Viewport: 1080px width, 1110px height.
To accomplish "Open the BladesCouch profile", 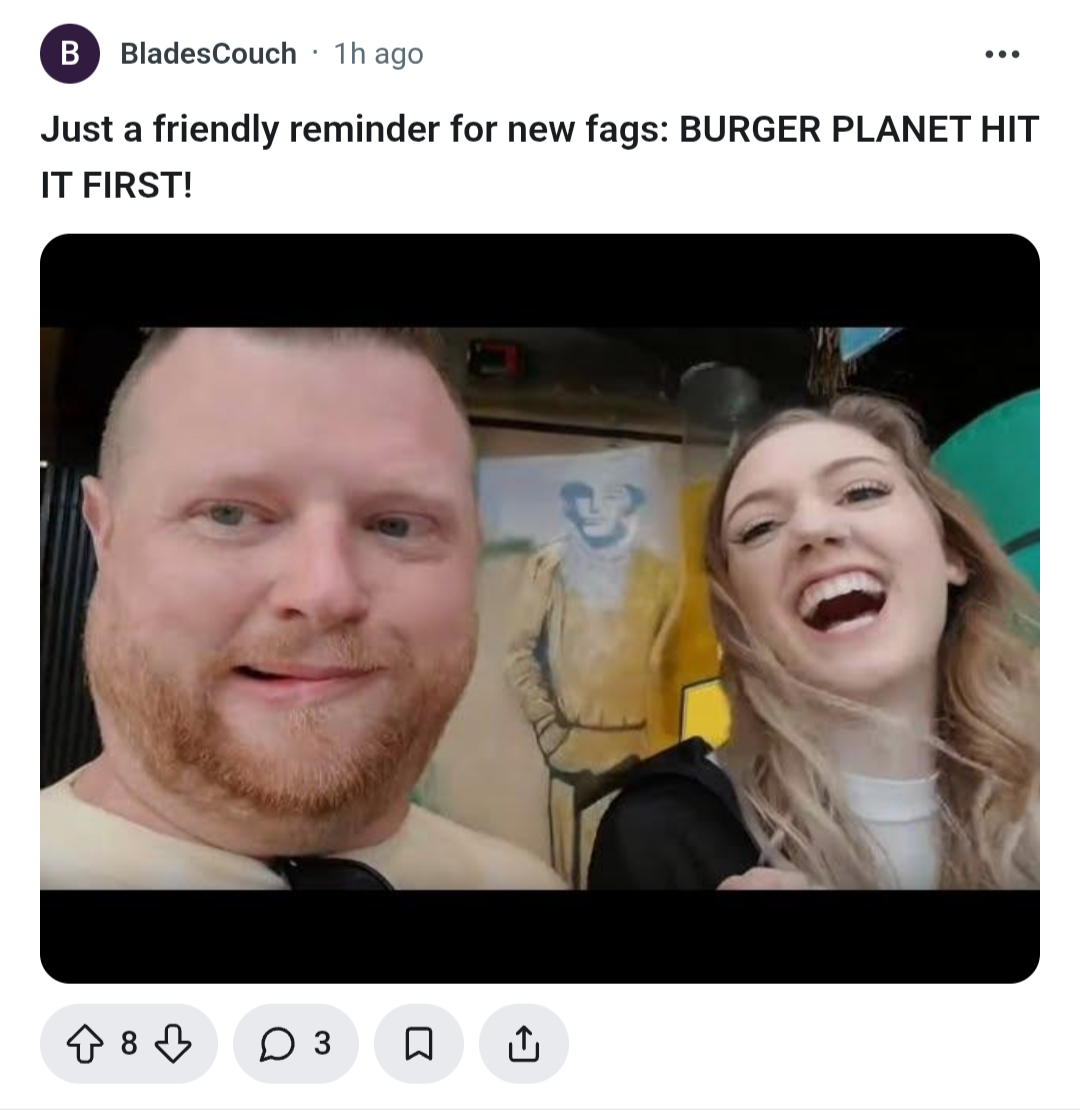I will (x=208, y=54).
